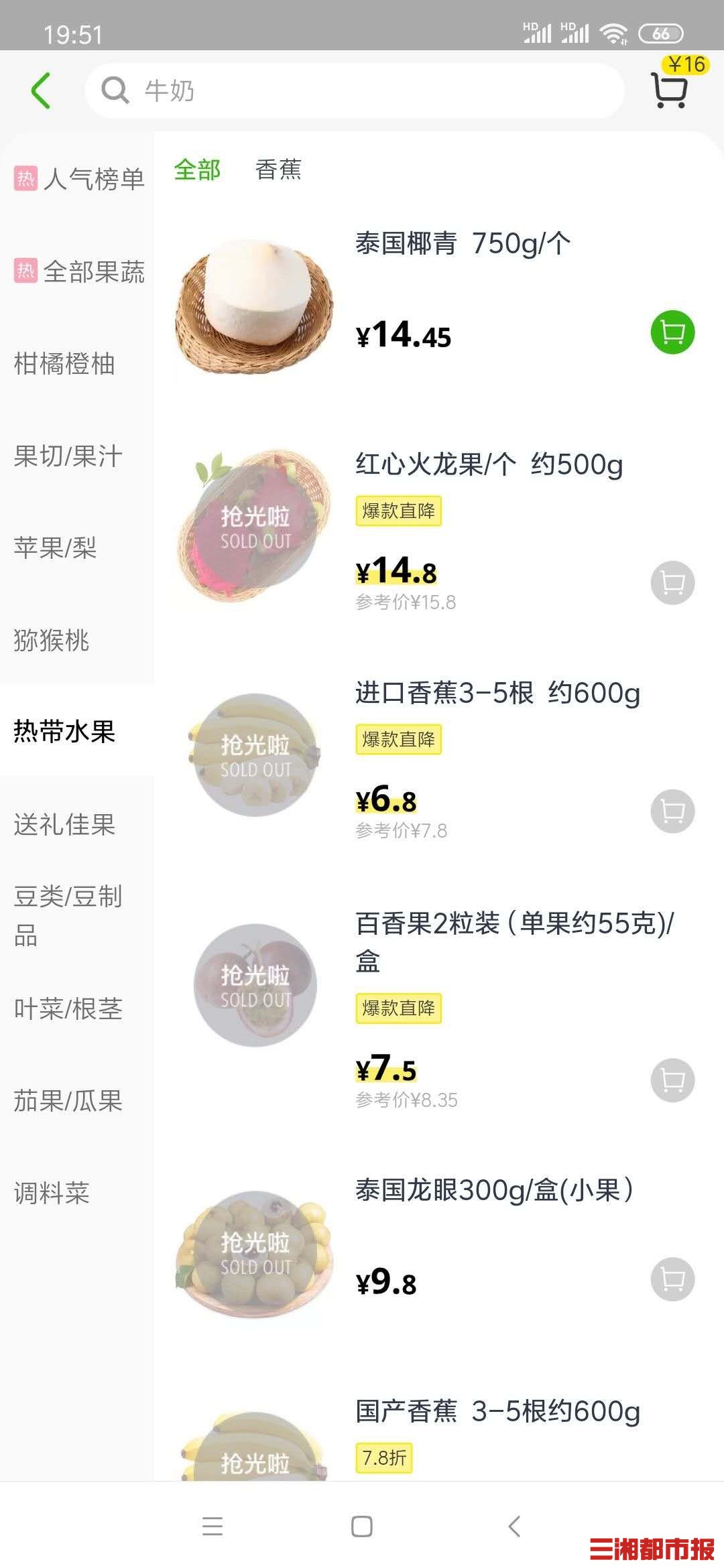Add 泰国椰青 to cart via green cart icon
This screenshot has height=1568, width=724.
pyautogui.click(x=672, y=333)
